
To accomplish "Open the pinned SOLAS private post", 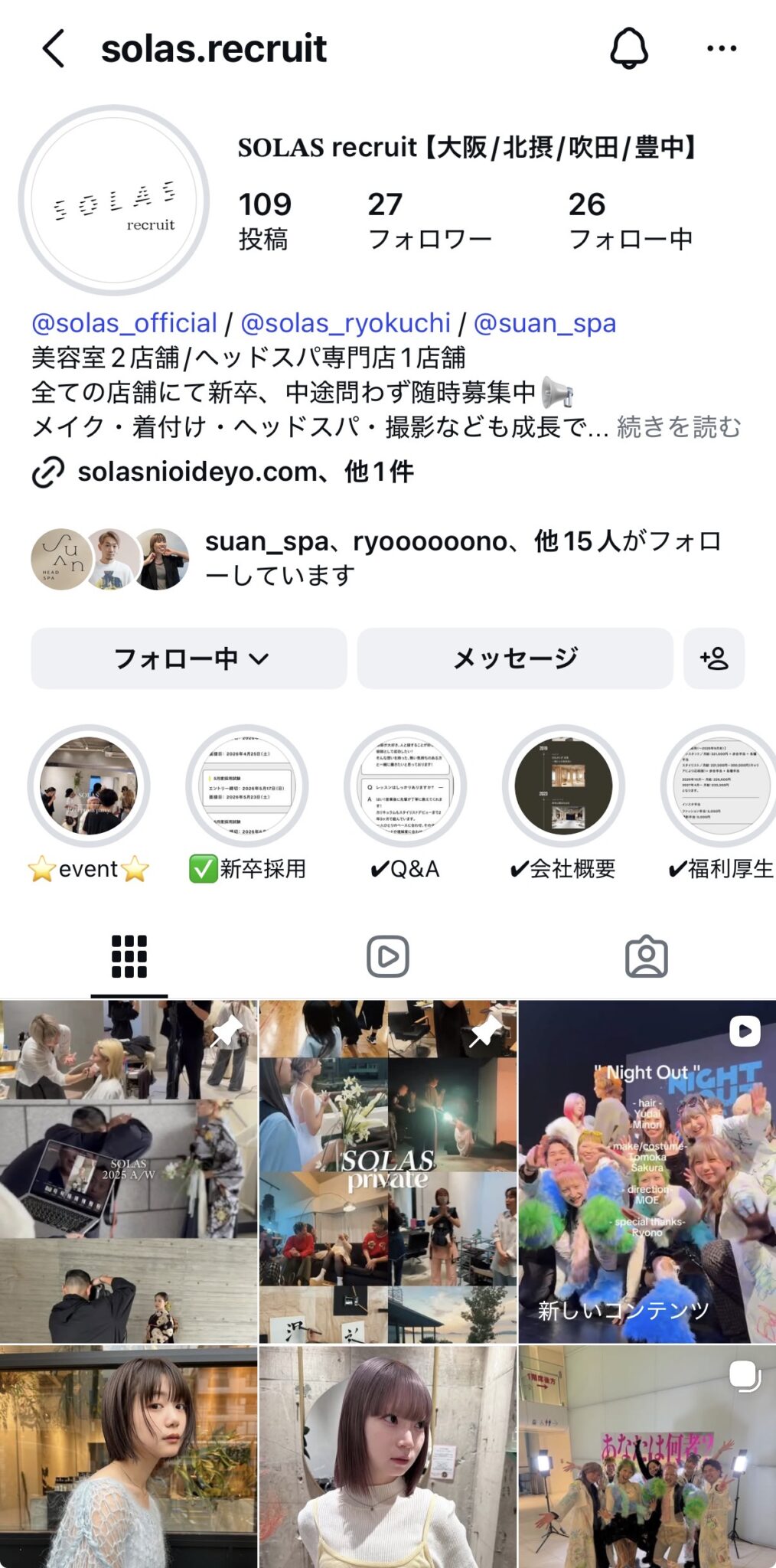I will tap(388, 1171).
